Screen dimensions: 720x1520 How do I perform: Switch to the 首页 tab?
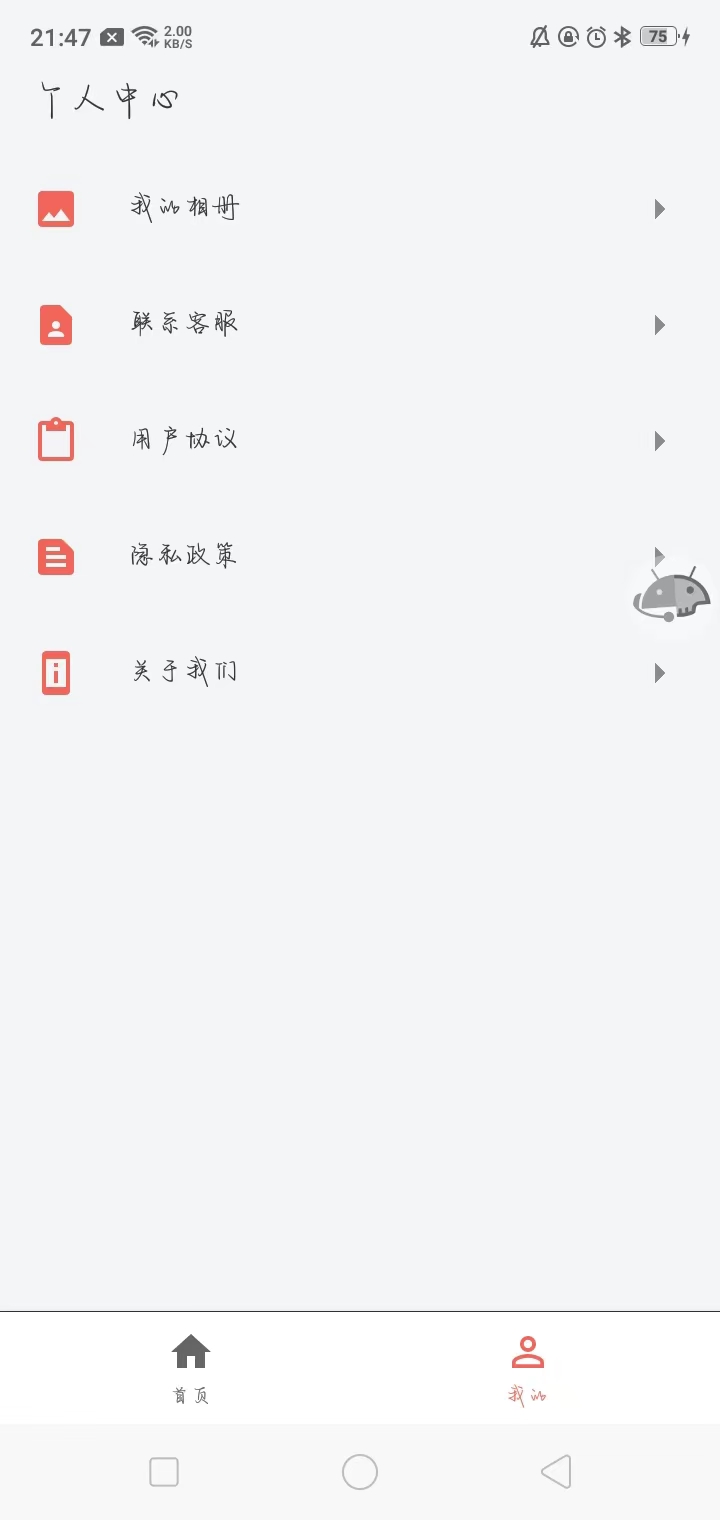coord(190,1368)
